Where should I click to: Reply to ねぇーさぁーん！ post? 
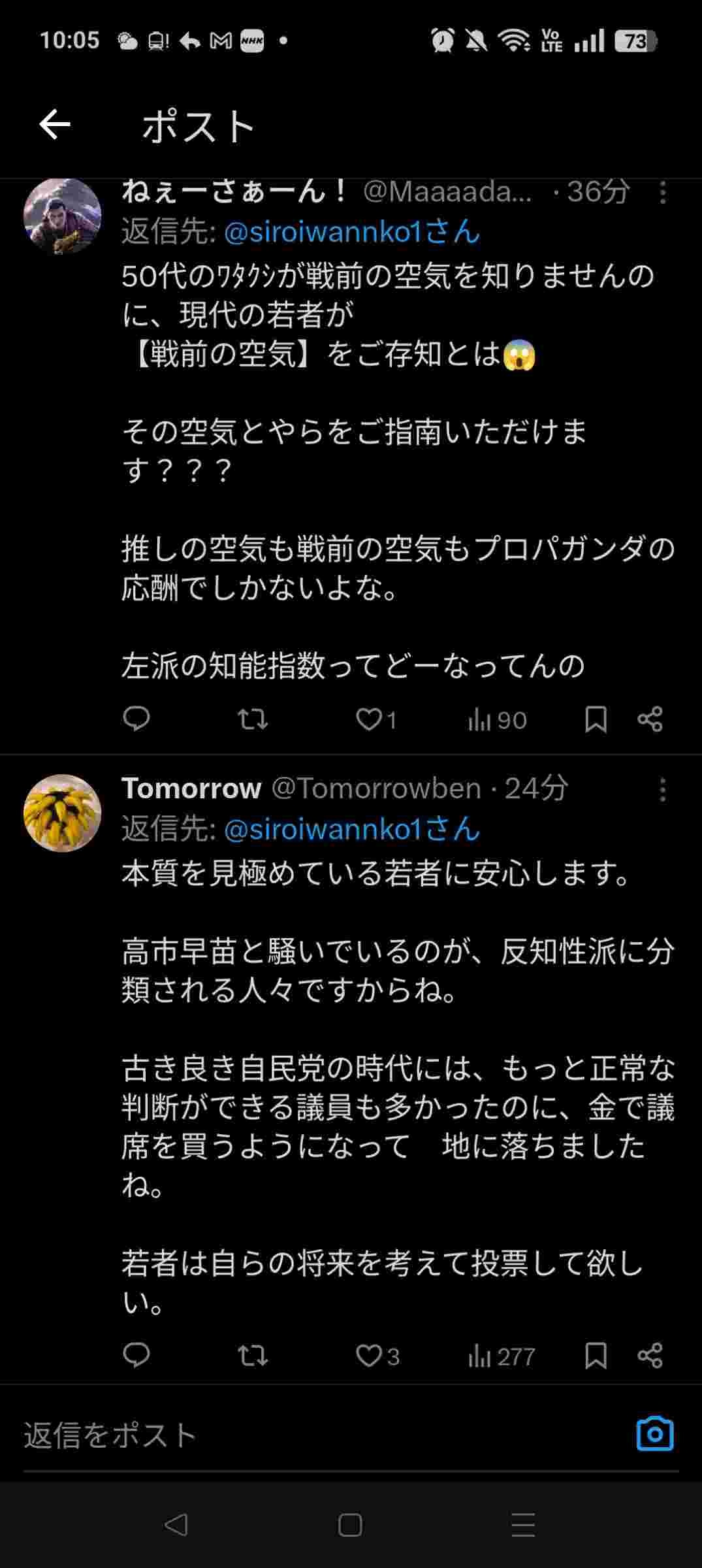(136, 719)
